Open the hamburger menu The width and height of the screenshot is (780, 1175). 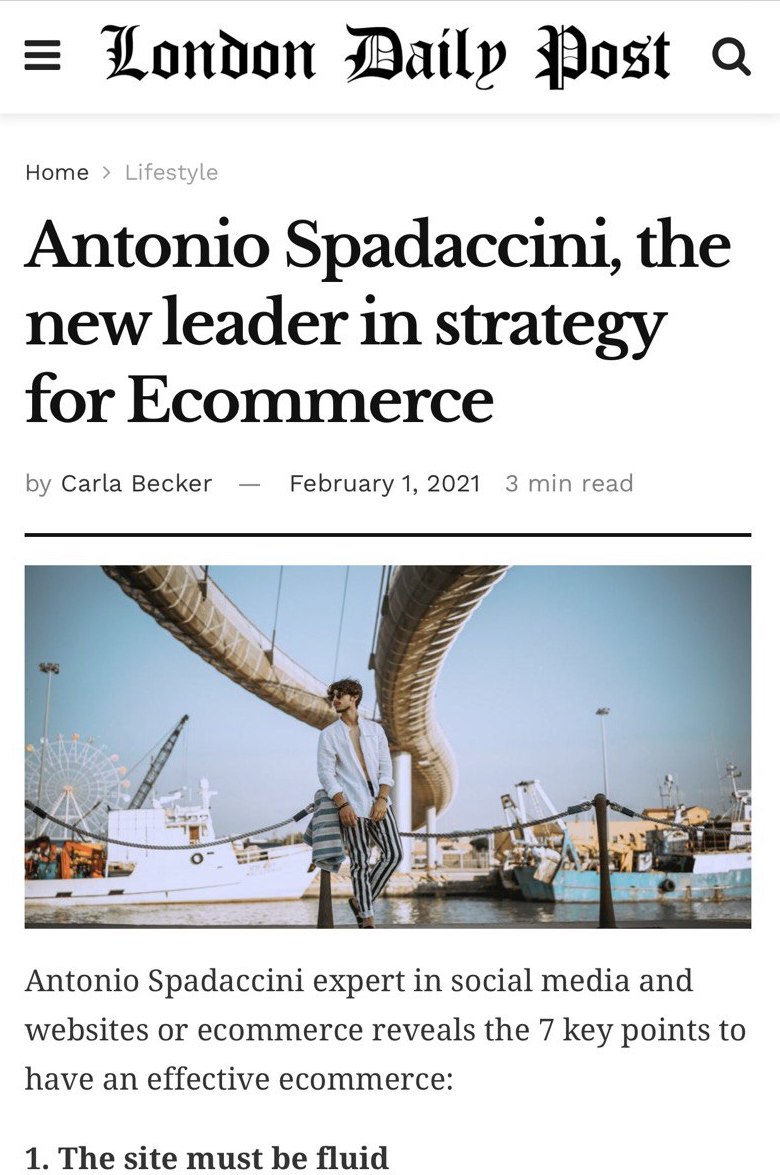pyautogui.click(x=43, y=57)
